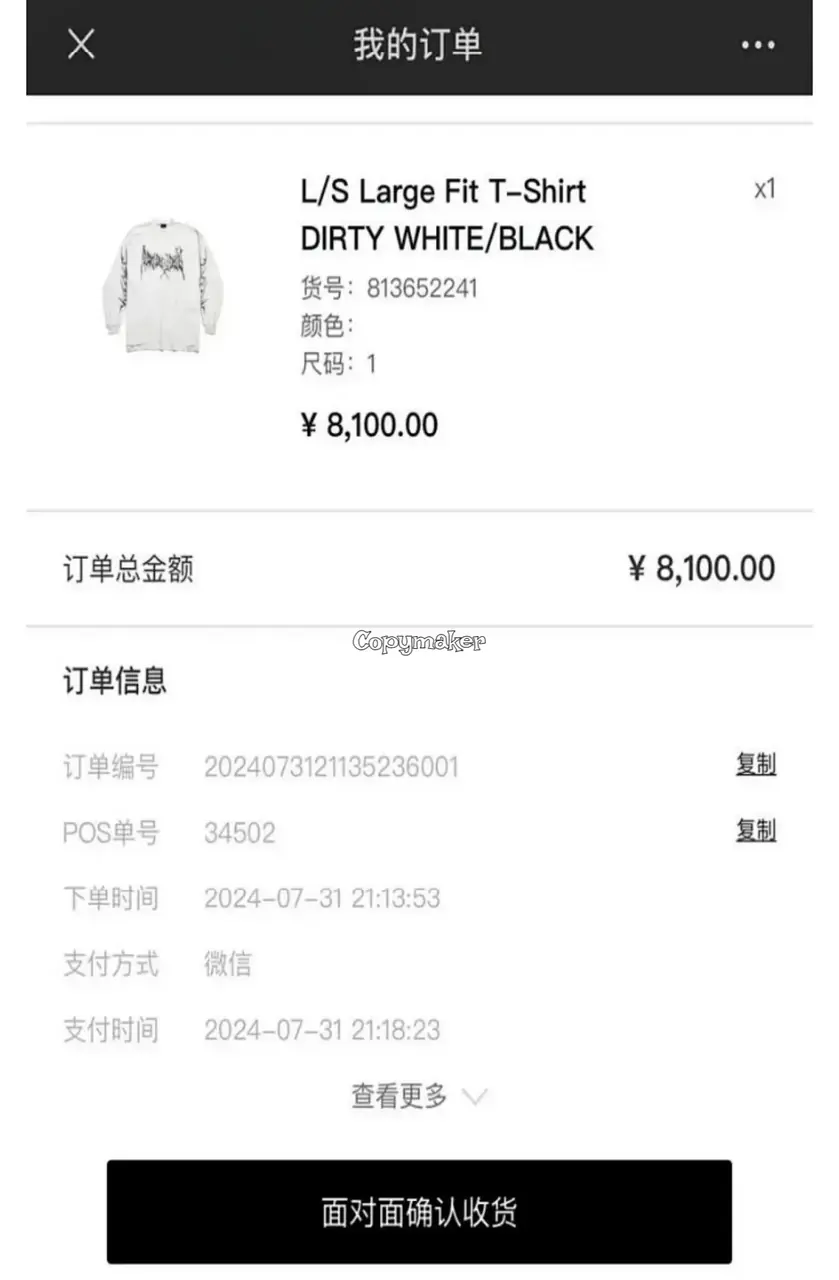Image resolution: width=839 pixels, height=1280 pixels.
Task: Copy the order number 订单编号
Action: pos(755,765)
